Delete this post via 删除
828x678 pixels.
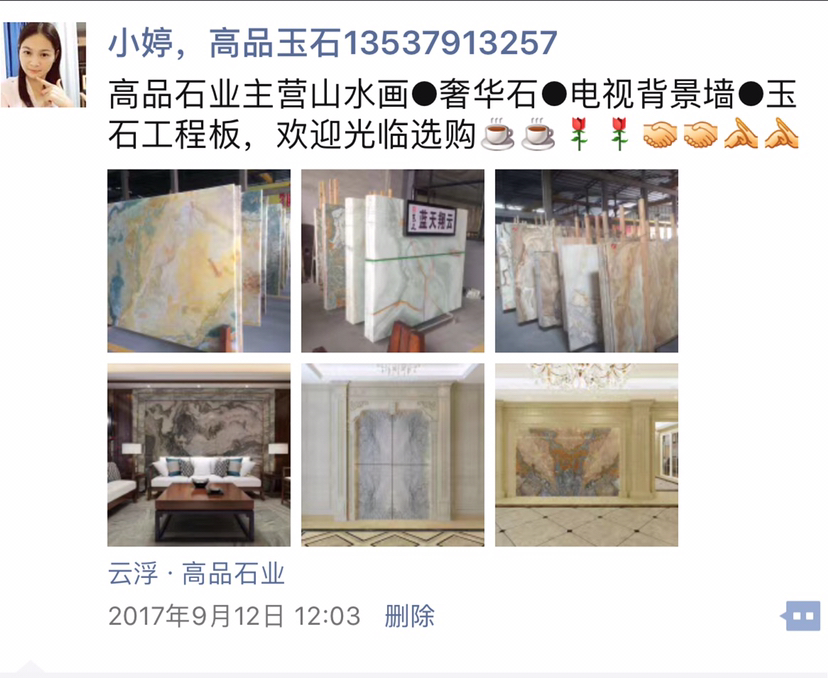409,615
